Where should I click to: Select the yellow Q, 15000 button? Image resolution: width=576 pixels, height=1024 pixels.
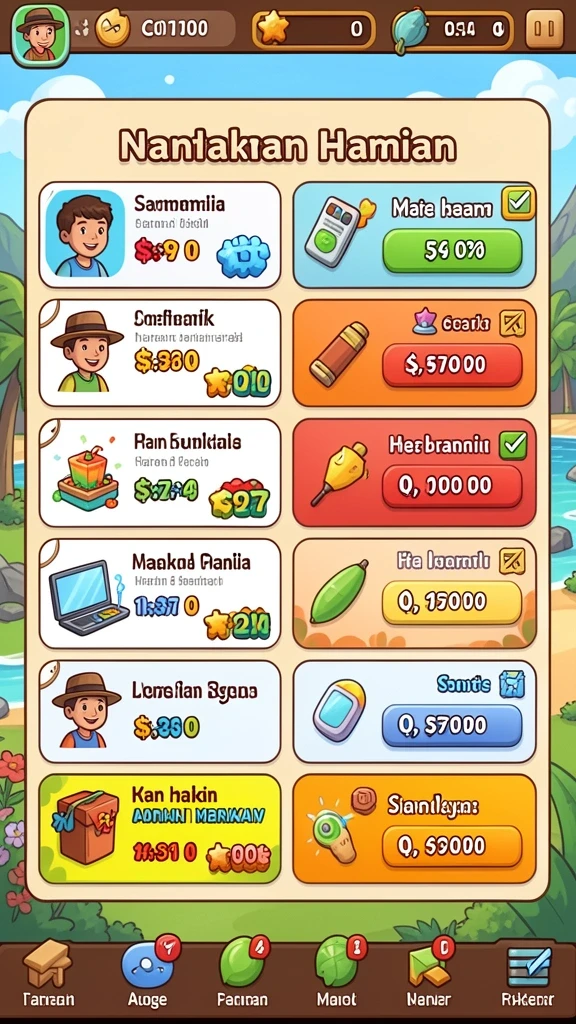click(x=452, y=602)
